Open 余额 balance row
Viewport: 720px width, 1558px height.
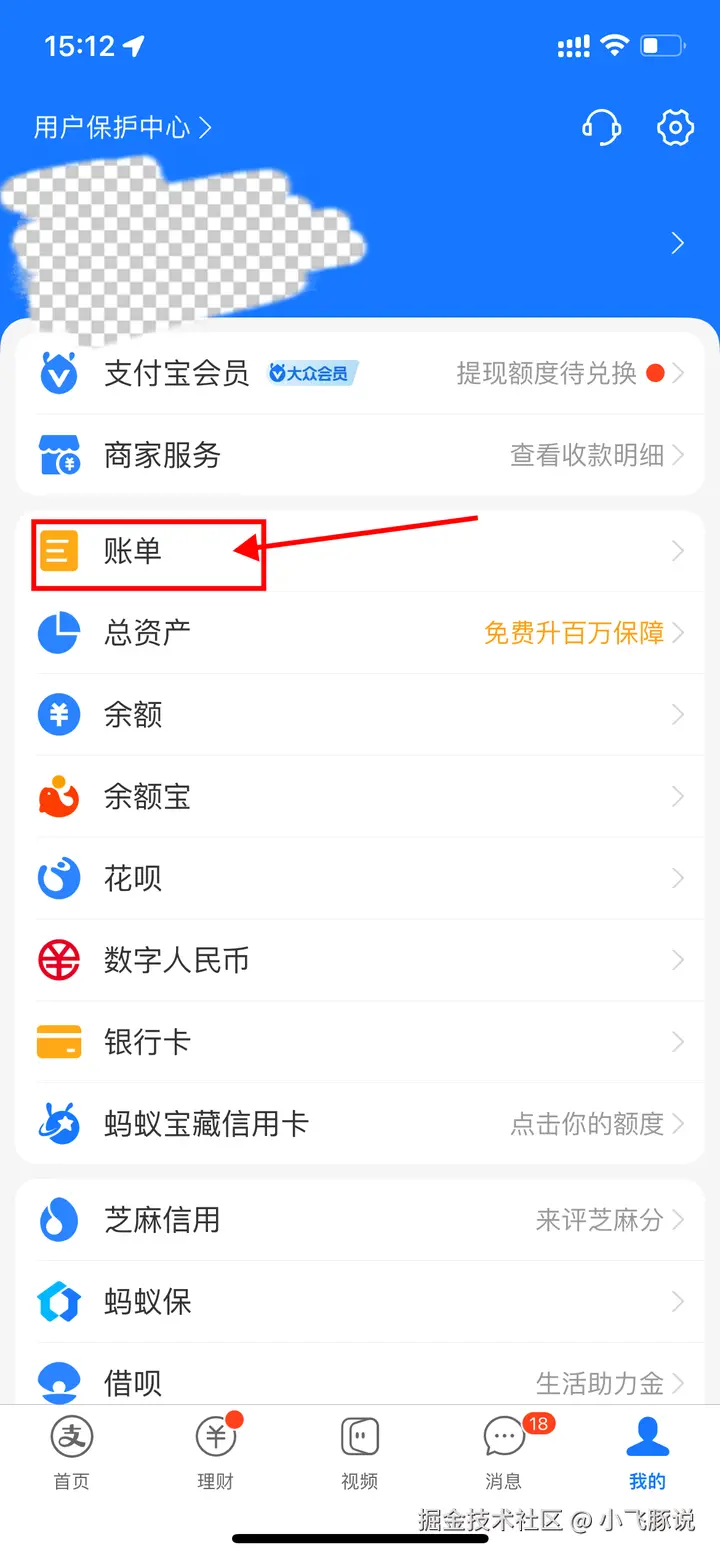coord(360,715)
